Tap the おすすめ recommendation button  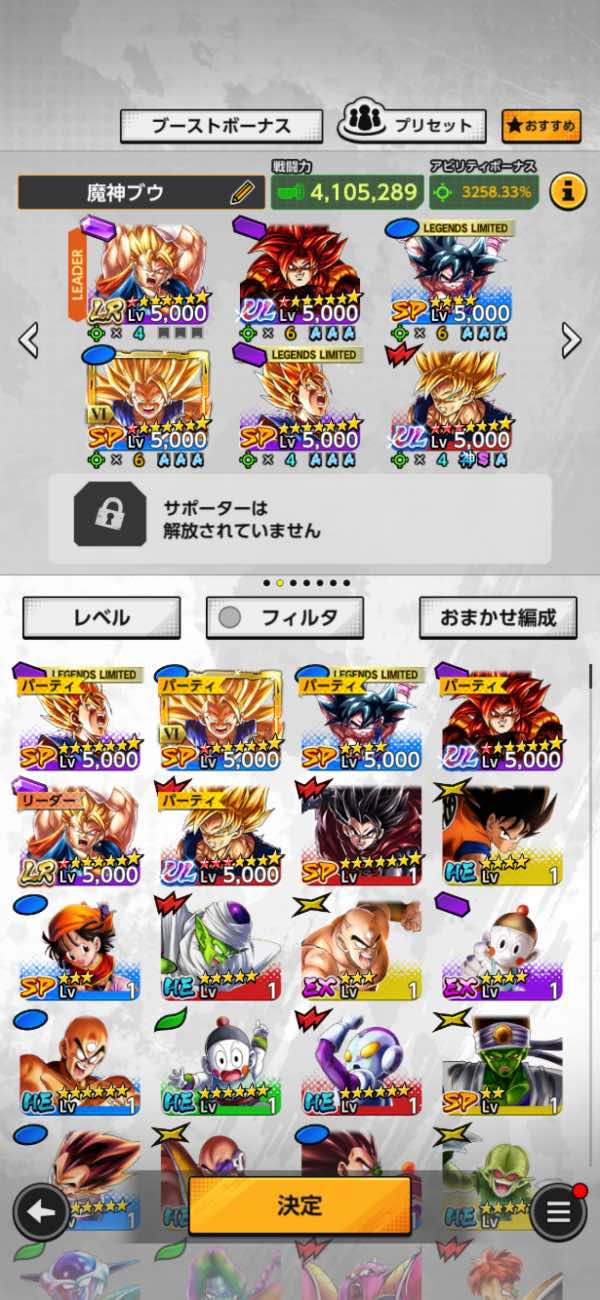[x=541, y=126]
